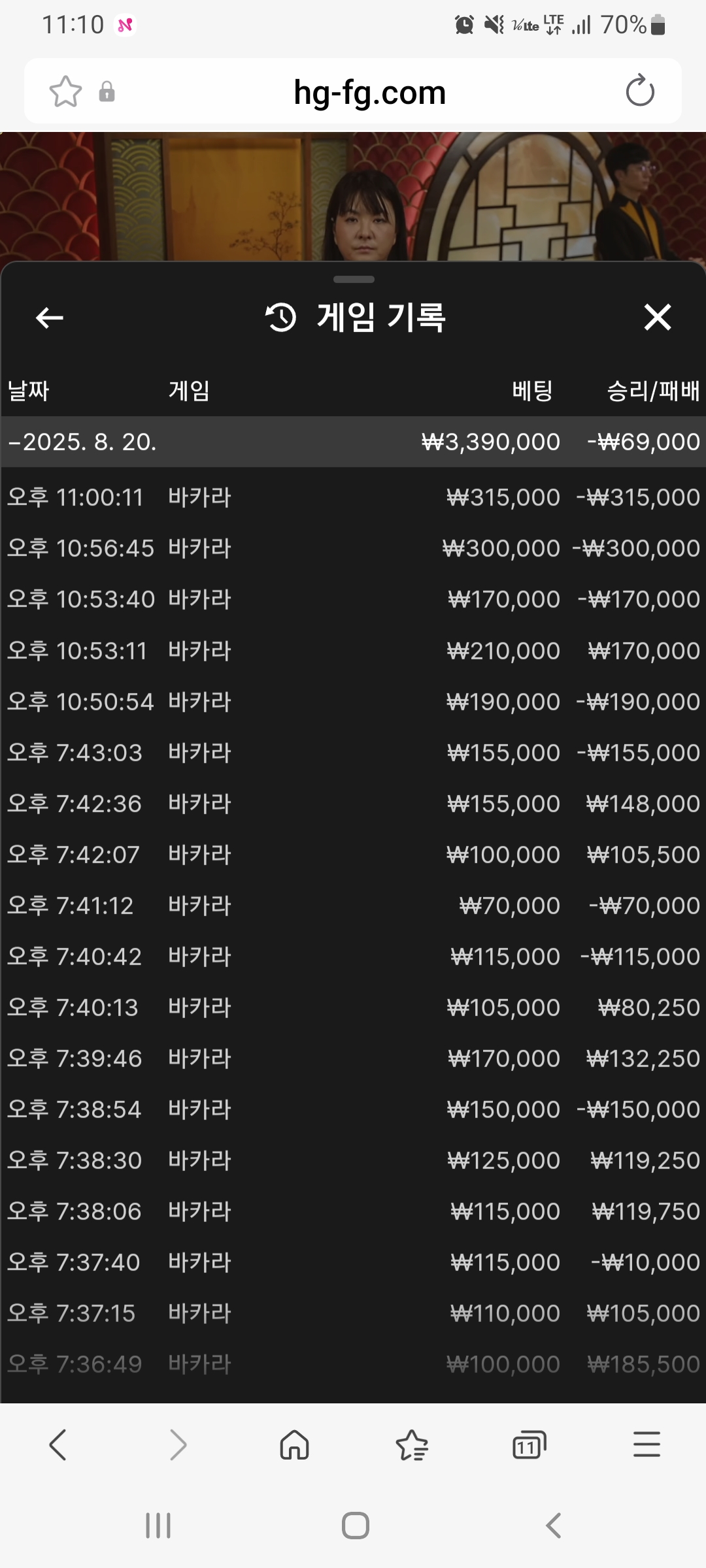Collapse the 2025. 8. 20. date group
This screenshot has height=1568, width=706.
[x=353, y=442]
